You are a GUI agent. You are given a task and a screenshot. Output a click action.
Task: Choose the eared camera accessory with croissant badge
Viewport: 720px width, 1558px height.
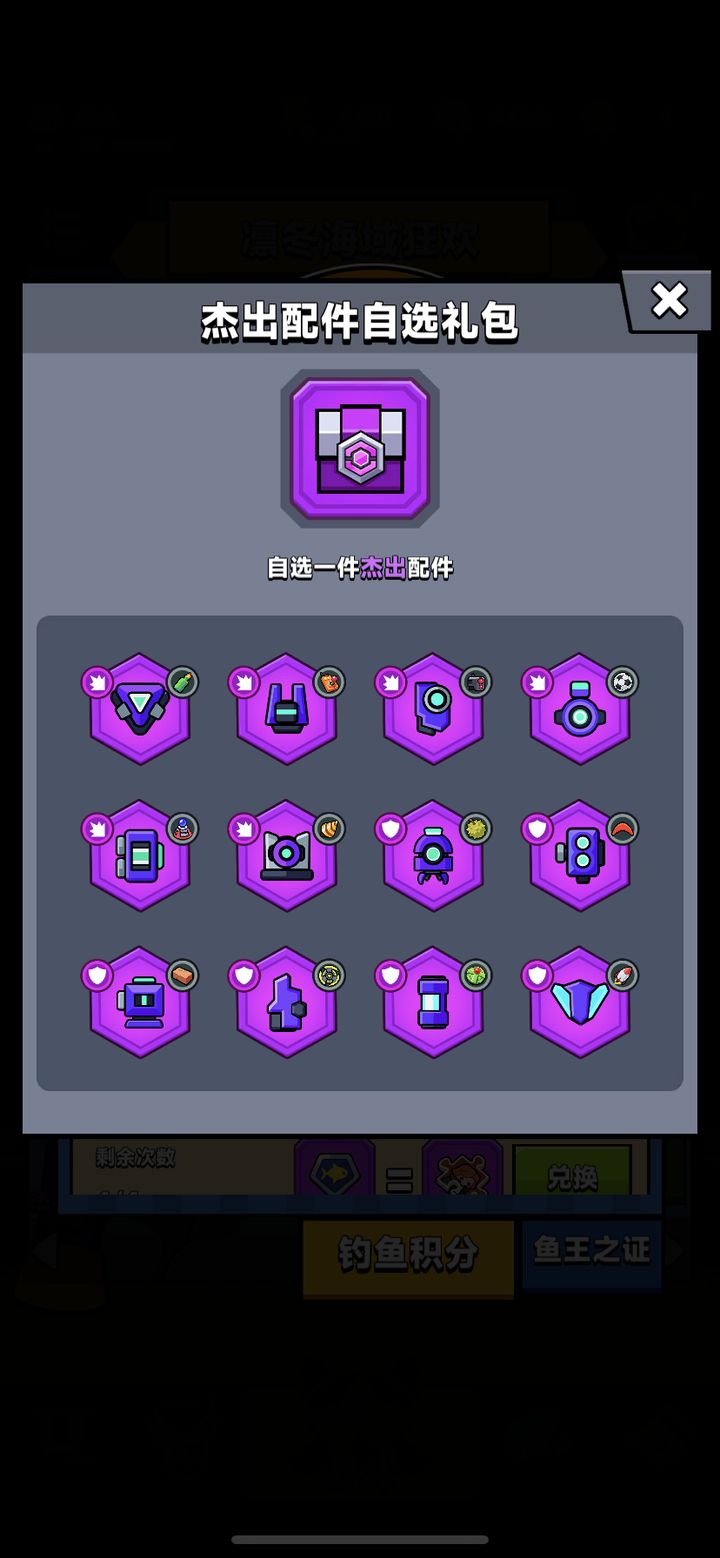pos(287,855)
